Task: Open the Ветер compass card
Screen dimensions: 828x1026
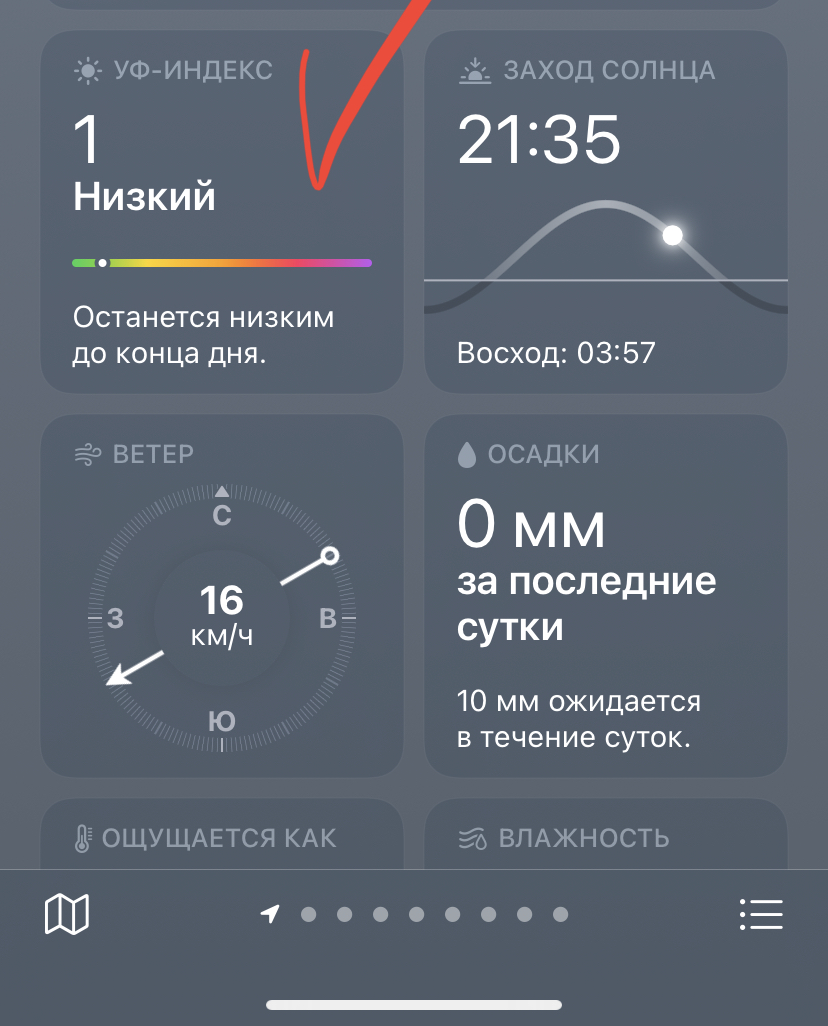Action: 221,596
